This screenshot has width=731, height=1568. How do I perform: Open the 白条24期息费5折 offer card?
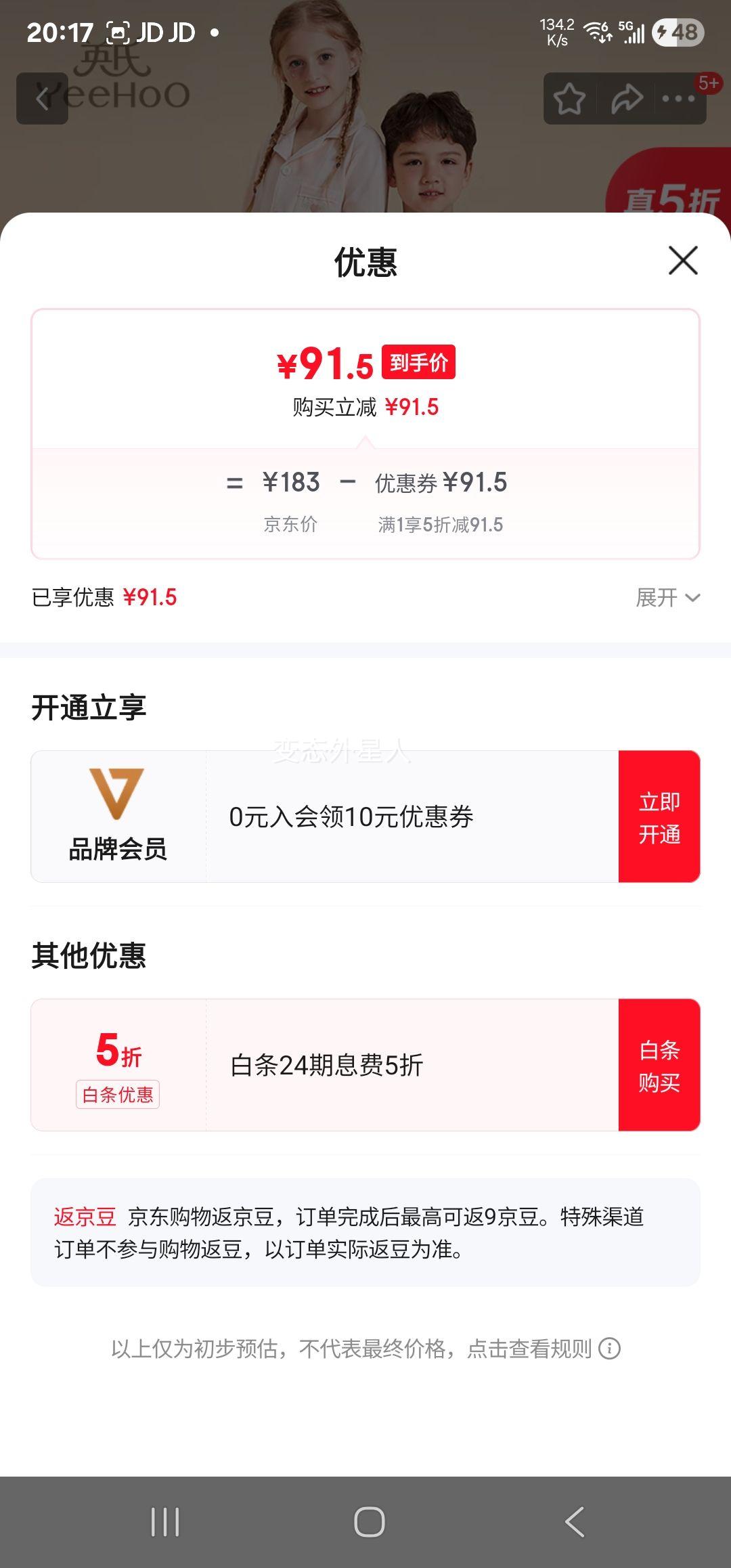tap(325, 1065)
